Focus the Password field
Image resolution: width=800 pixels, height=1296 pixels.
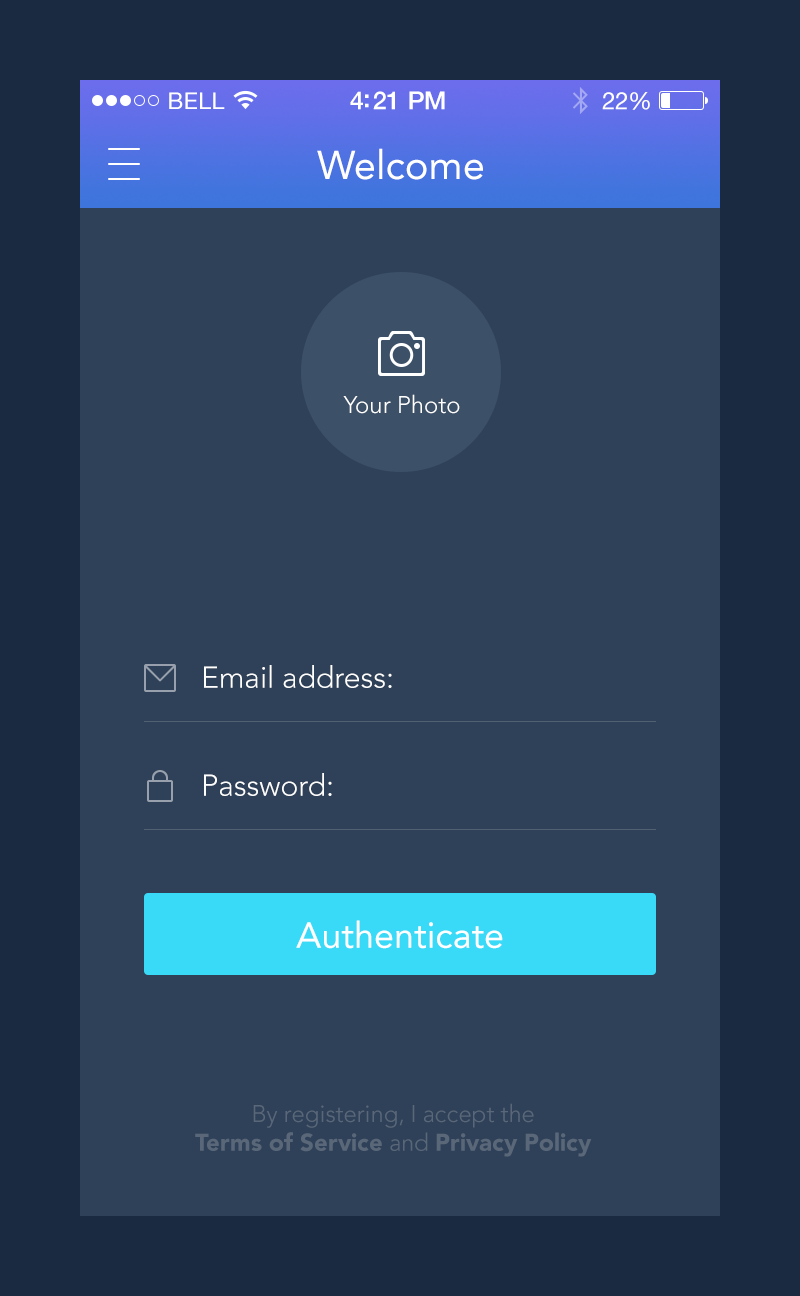pyautogui.click(x=420, y=787)
